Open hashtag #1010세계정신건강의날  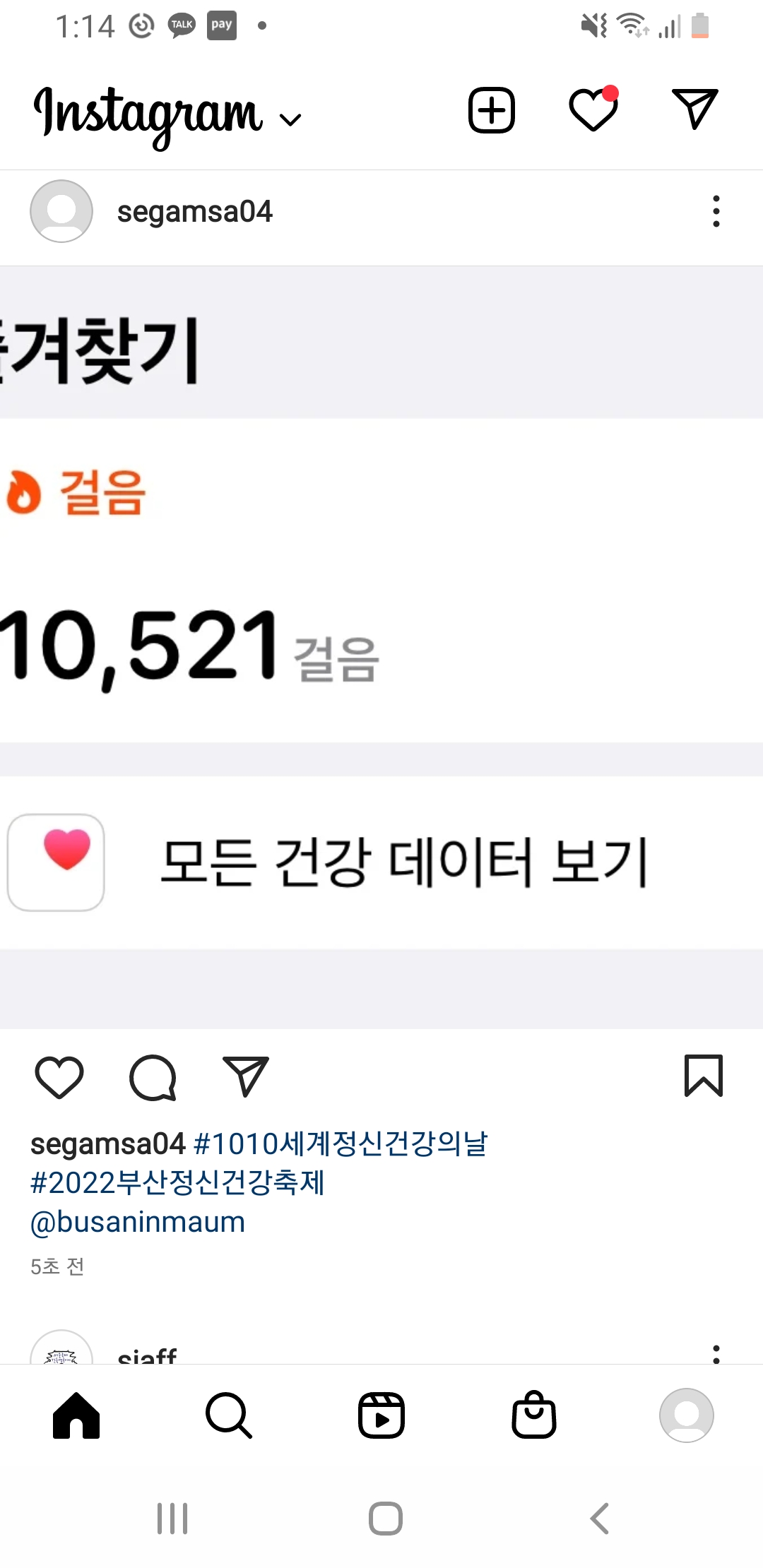pos(341,1144)
